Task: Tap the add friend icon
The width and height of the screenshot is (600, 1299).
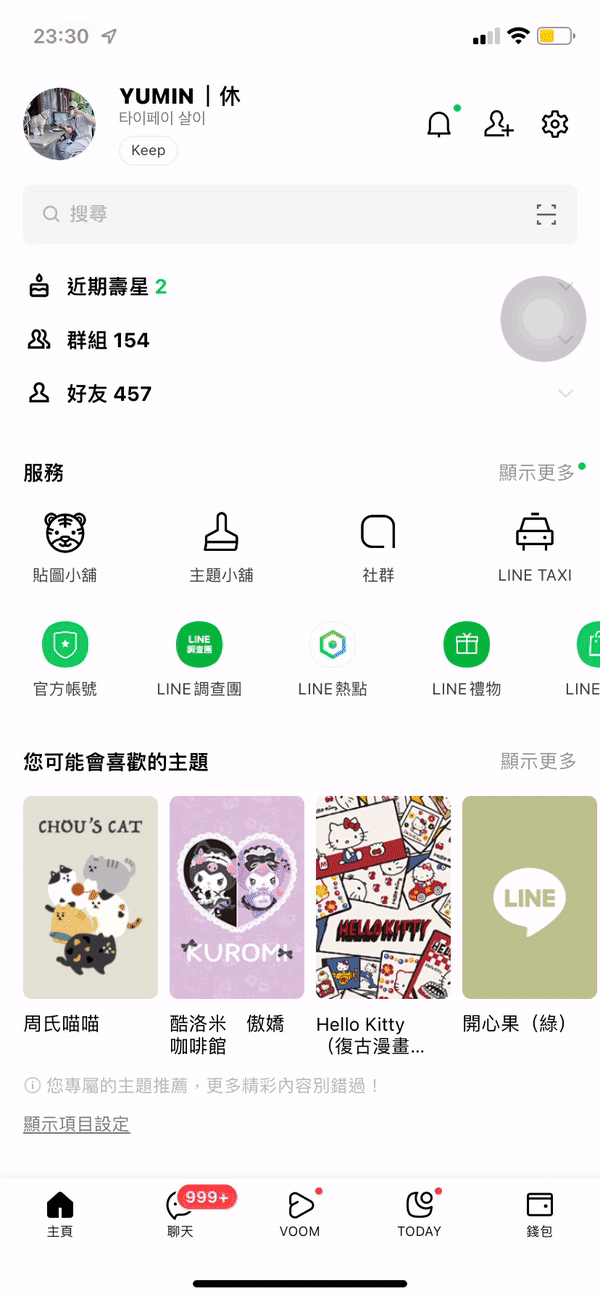Action: click(x=498, y=125)
